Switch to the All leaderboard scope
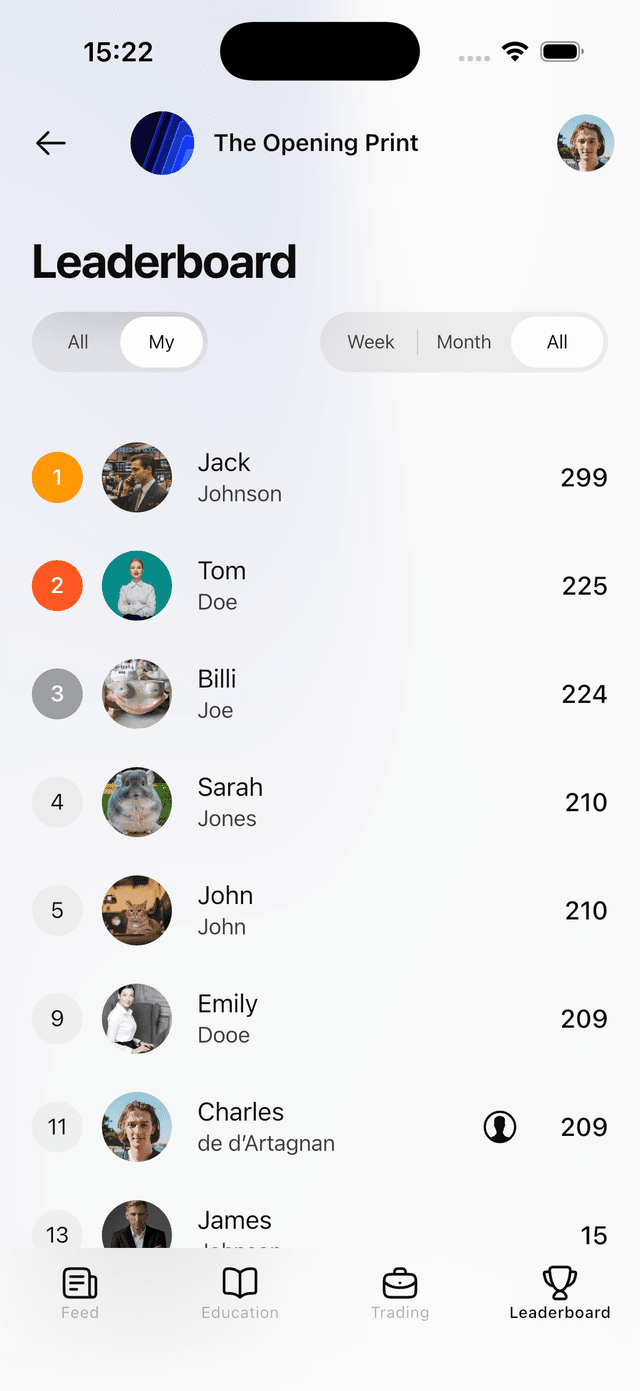 [x=78, y=342]
